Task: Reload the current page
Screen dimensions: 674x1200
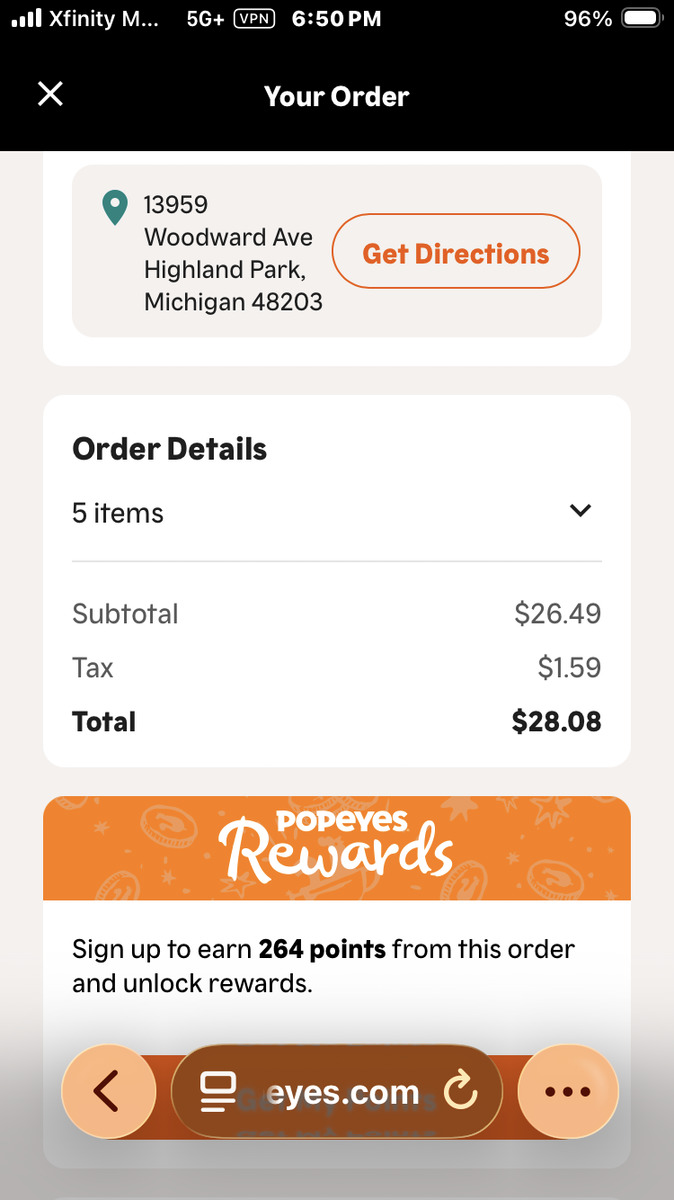Action: click(459, 1092)
